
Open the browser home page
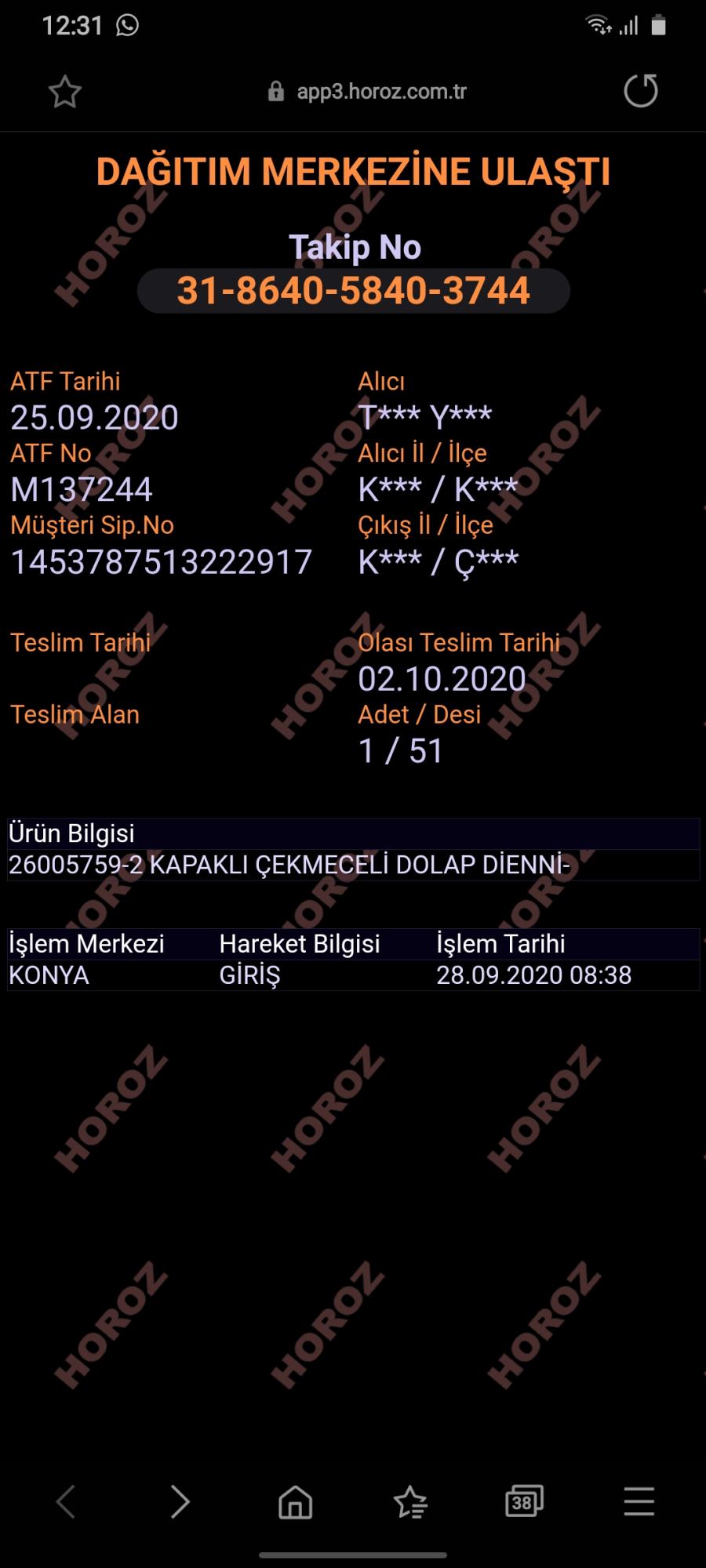pos(296,1502)
